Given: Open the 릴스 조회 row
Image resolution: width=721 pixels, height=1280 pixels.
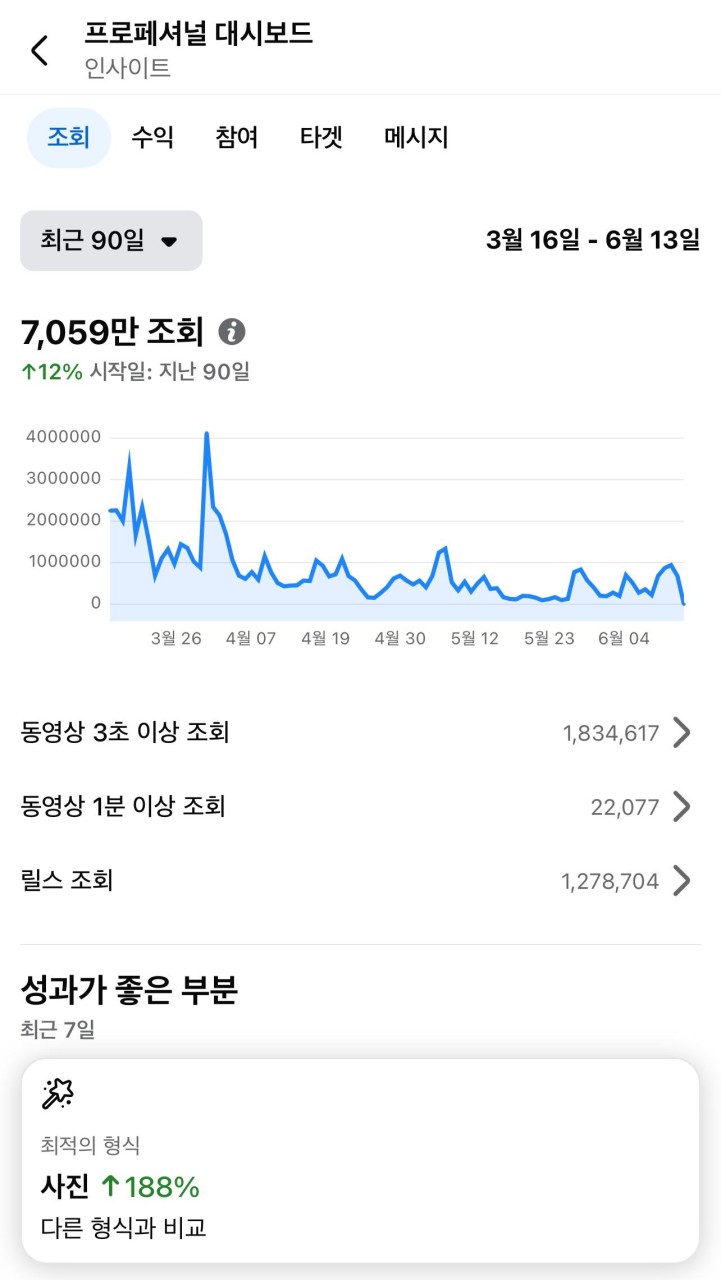Looking at the screenshot, I should [360, 881].
